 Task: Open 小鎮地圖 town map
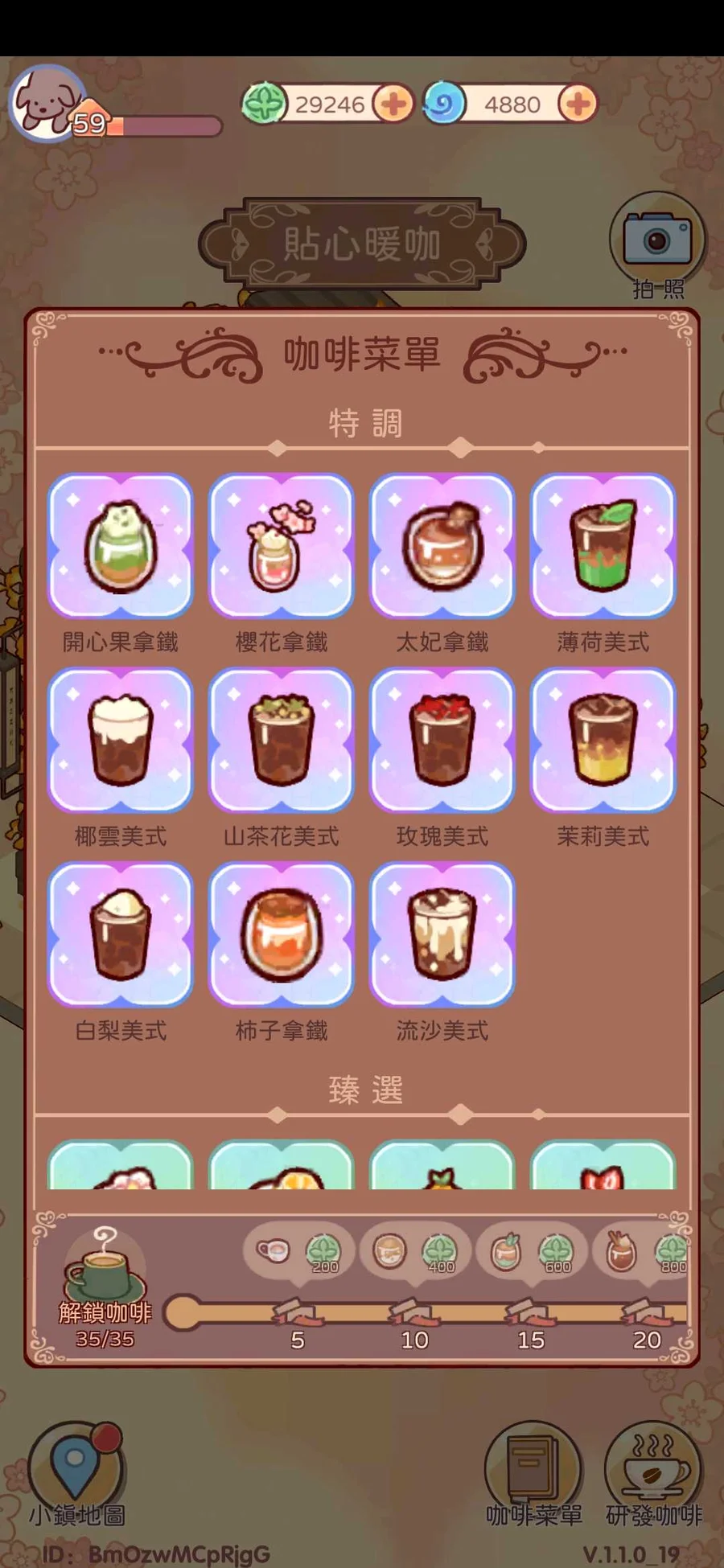[x=76, y=1470]
